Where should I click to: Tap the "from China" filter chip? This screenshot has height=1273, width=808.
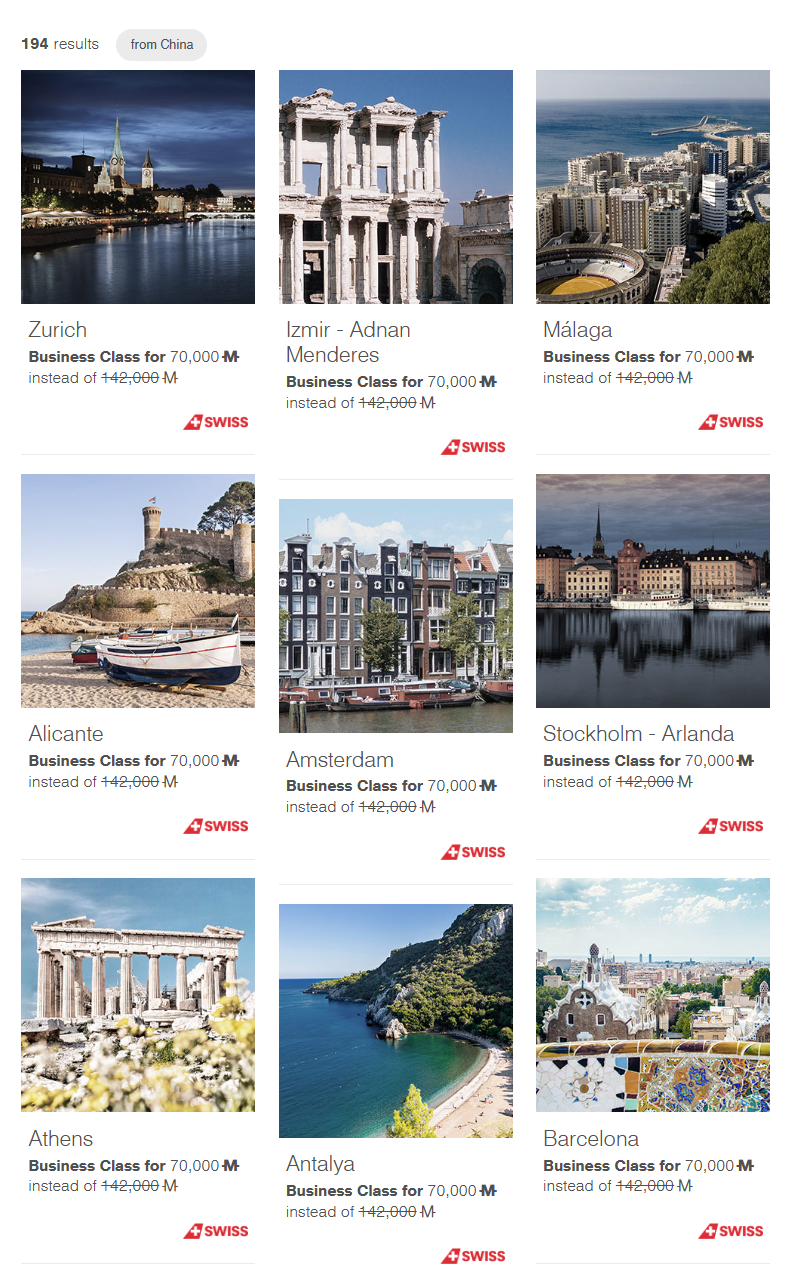coord(161,45)
